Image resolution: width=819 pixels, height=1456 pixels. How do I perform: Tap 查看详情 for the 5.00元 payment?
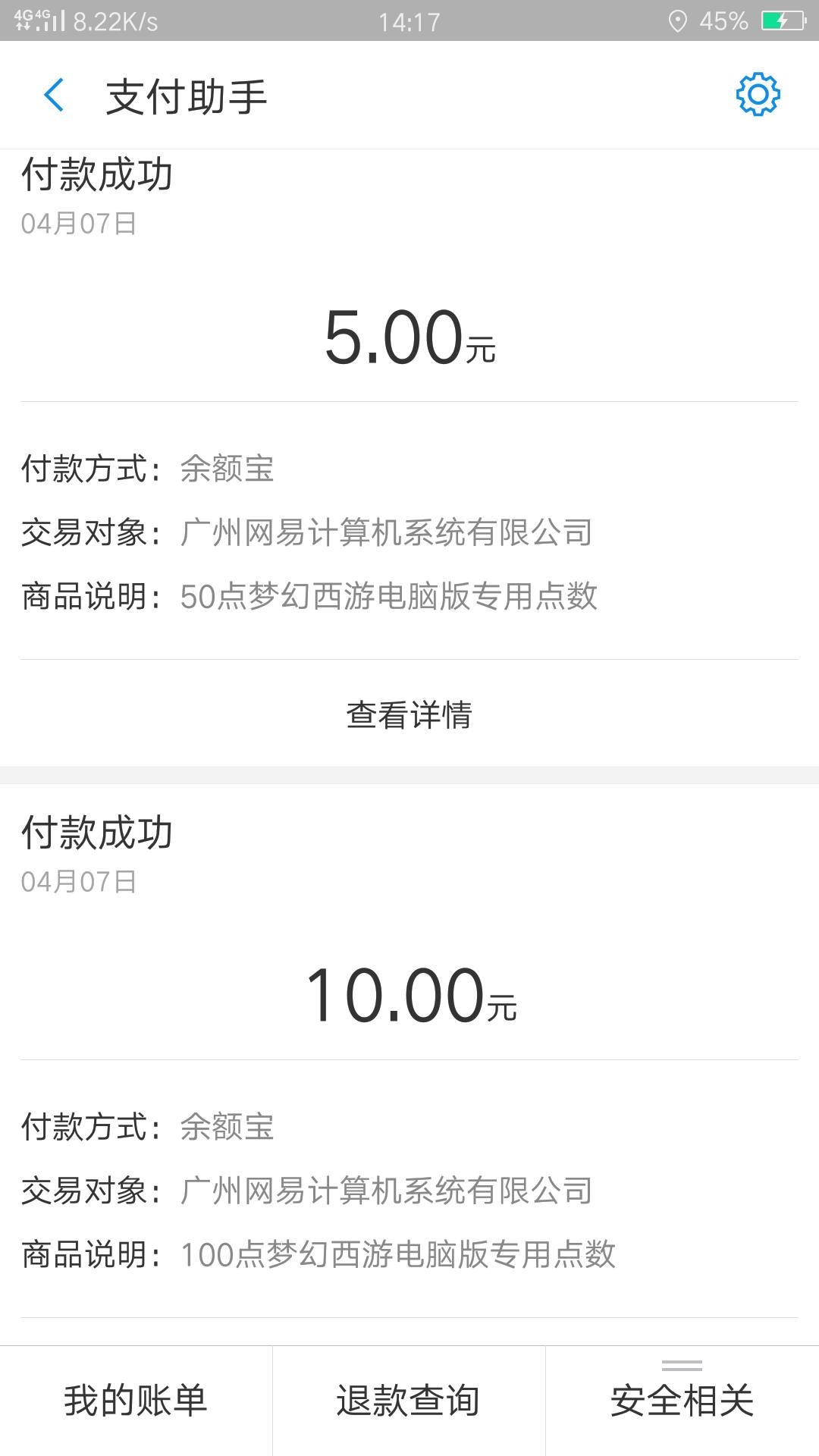point(409,714)
